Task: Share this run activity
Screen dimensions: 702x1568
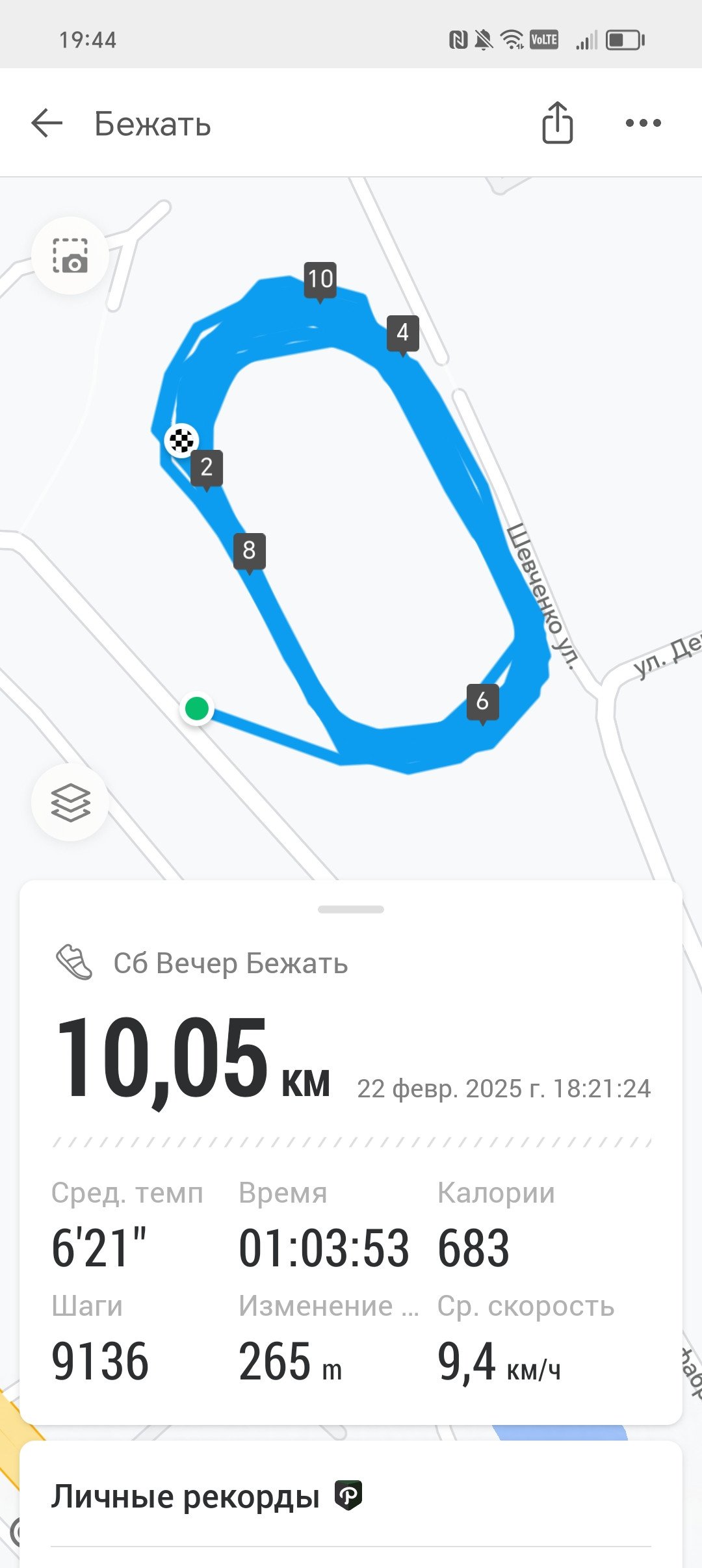Action: click(557, 123)
